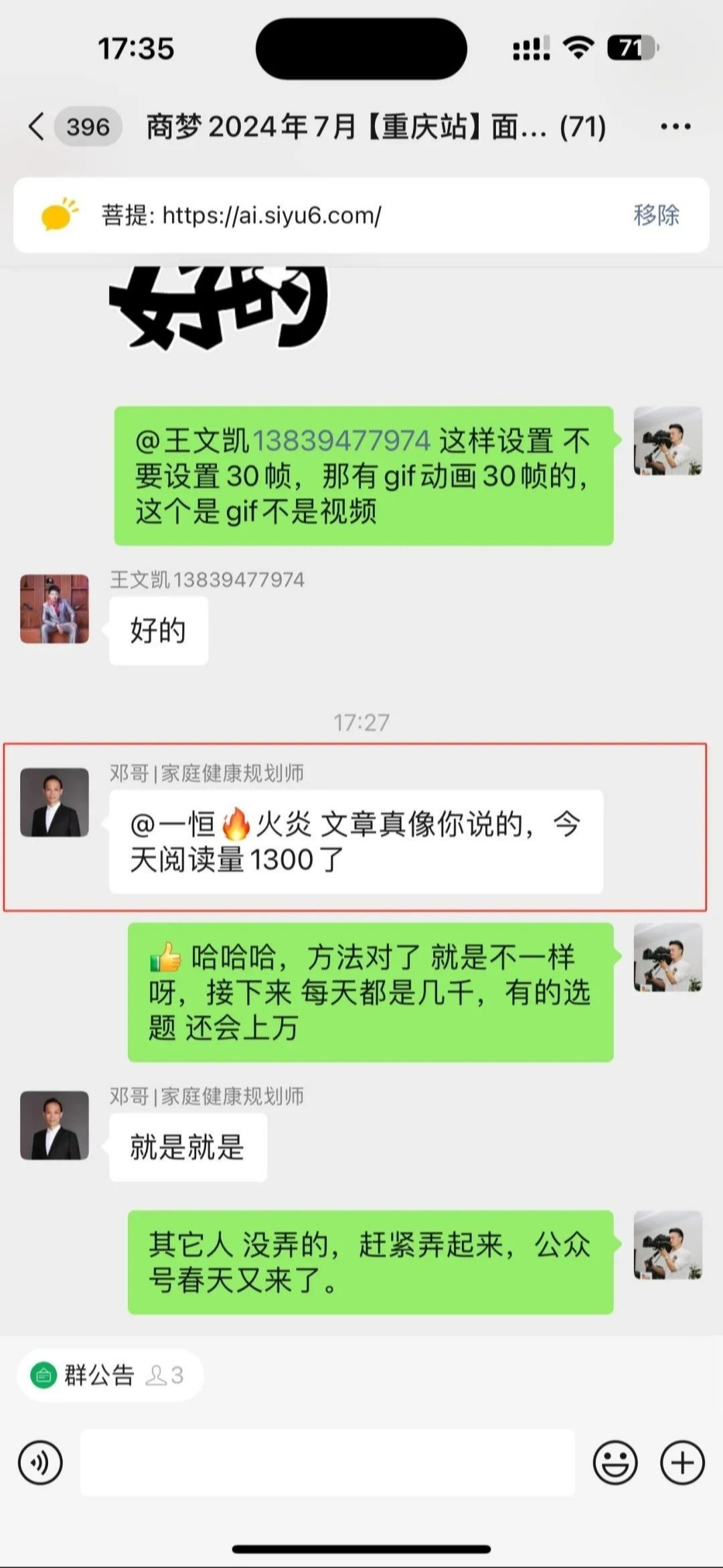Image resolution: width=723 pixels, height=1568 pixels.
Task: Open the plus attachments menu
Action: (x=682, y=1464)
